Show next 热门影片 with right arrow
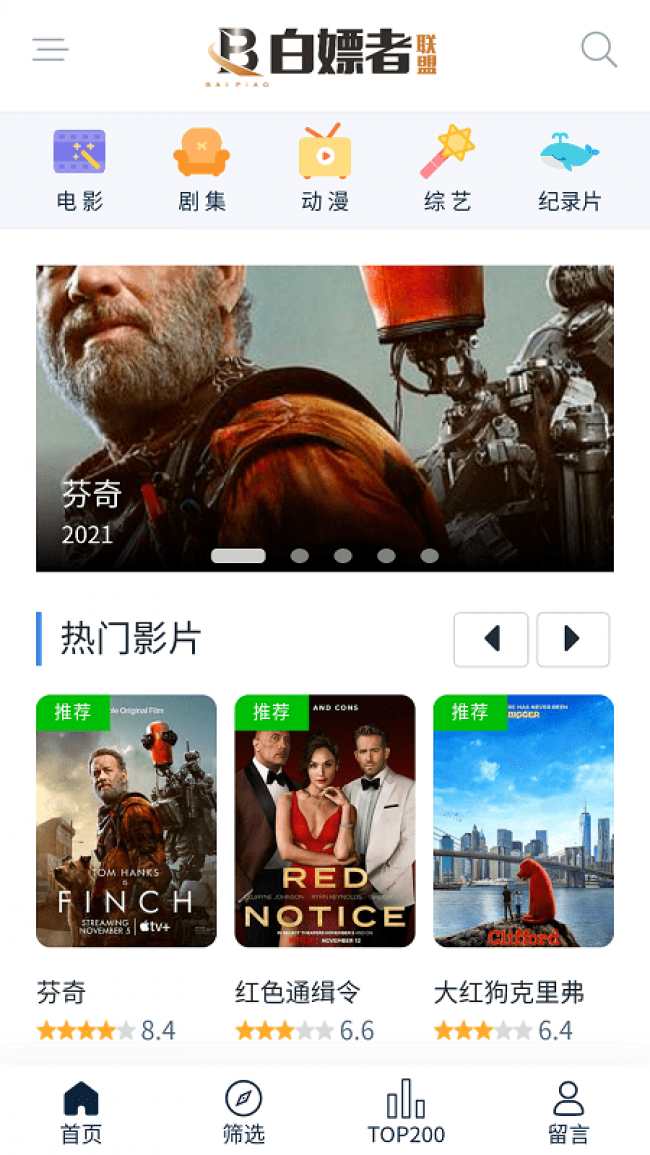This screenshot has width=650, height=1155. tap(573, 639)
